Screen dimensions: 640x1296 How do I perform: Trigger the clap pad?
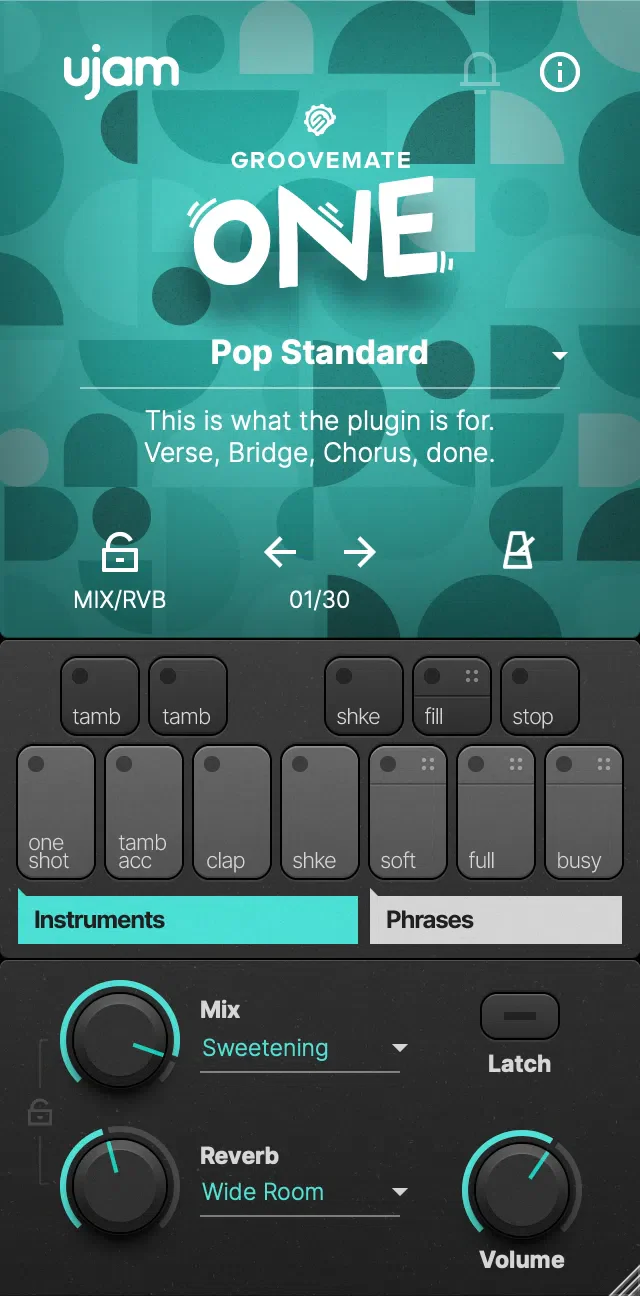pos(232,812)
